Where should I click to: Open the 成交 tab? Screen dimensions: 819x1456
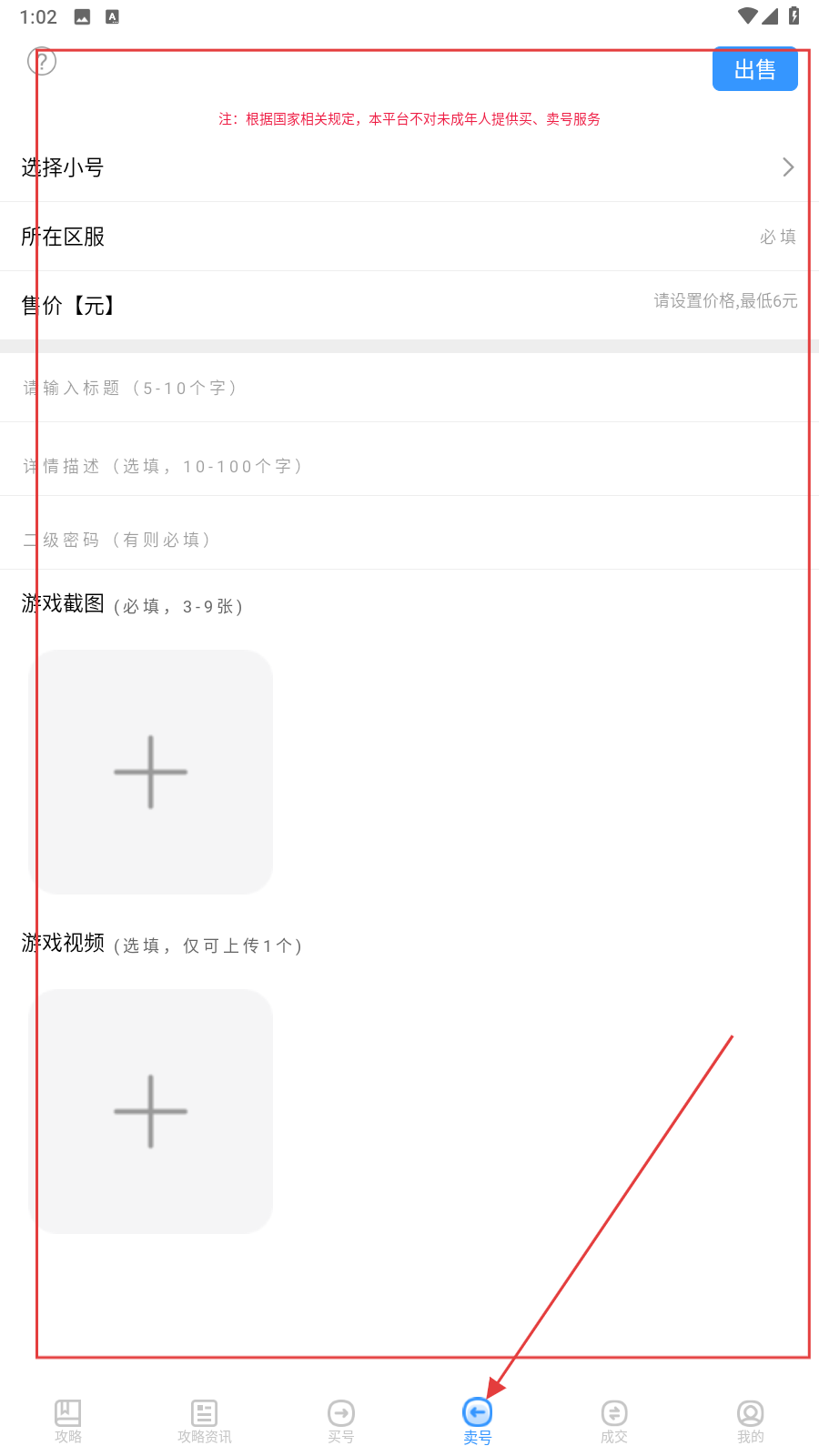click(x=614, y=1421)
